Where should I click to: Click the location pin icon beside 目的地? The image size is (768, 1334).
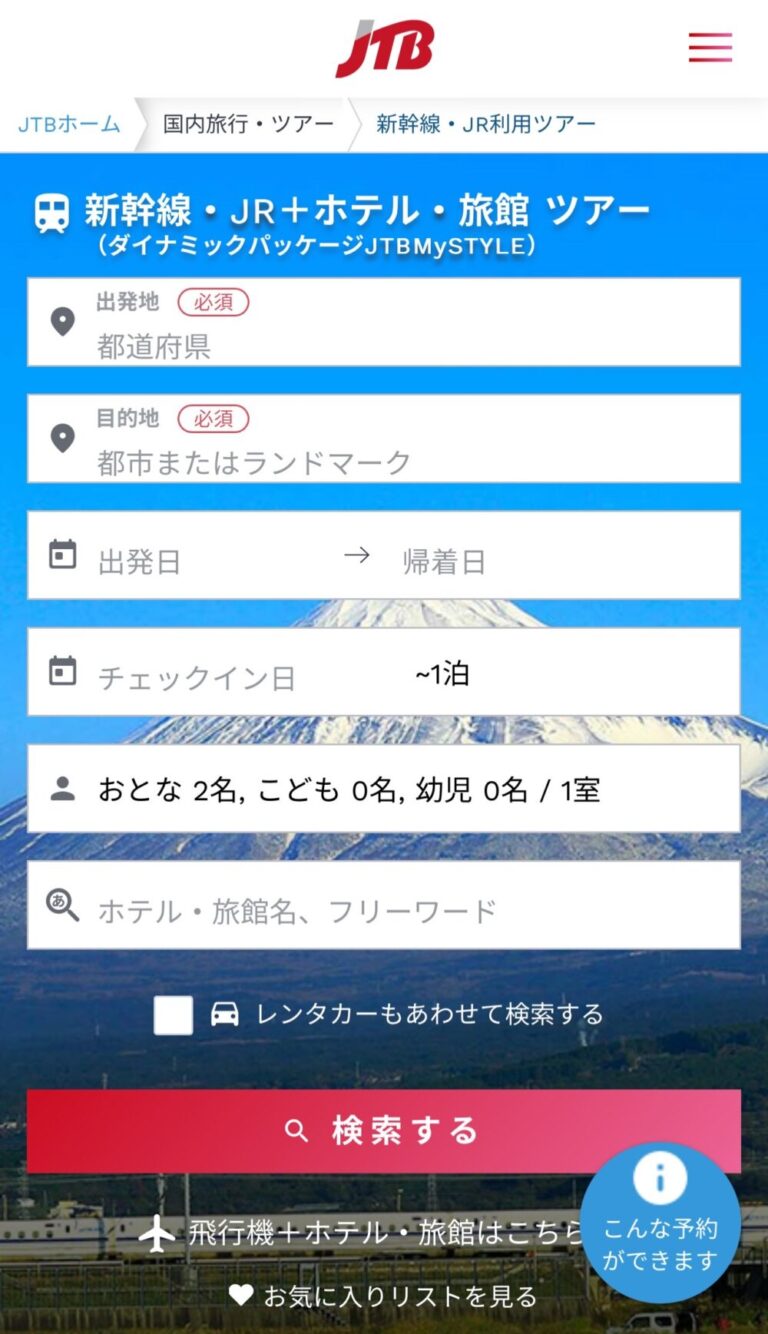tap(64, 438)
